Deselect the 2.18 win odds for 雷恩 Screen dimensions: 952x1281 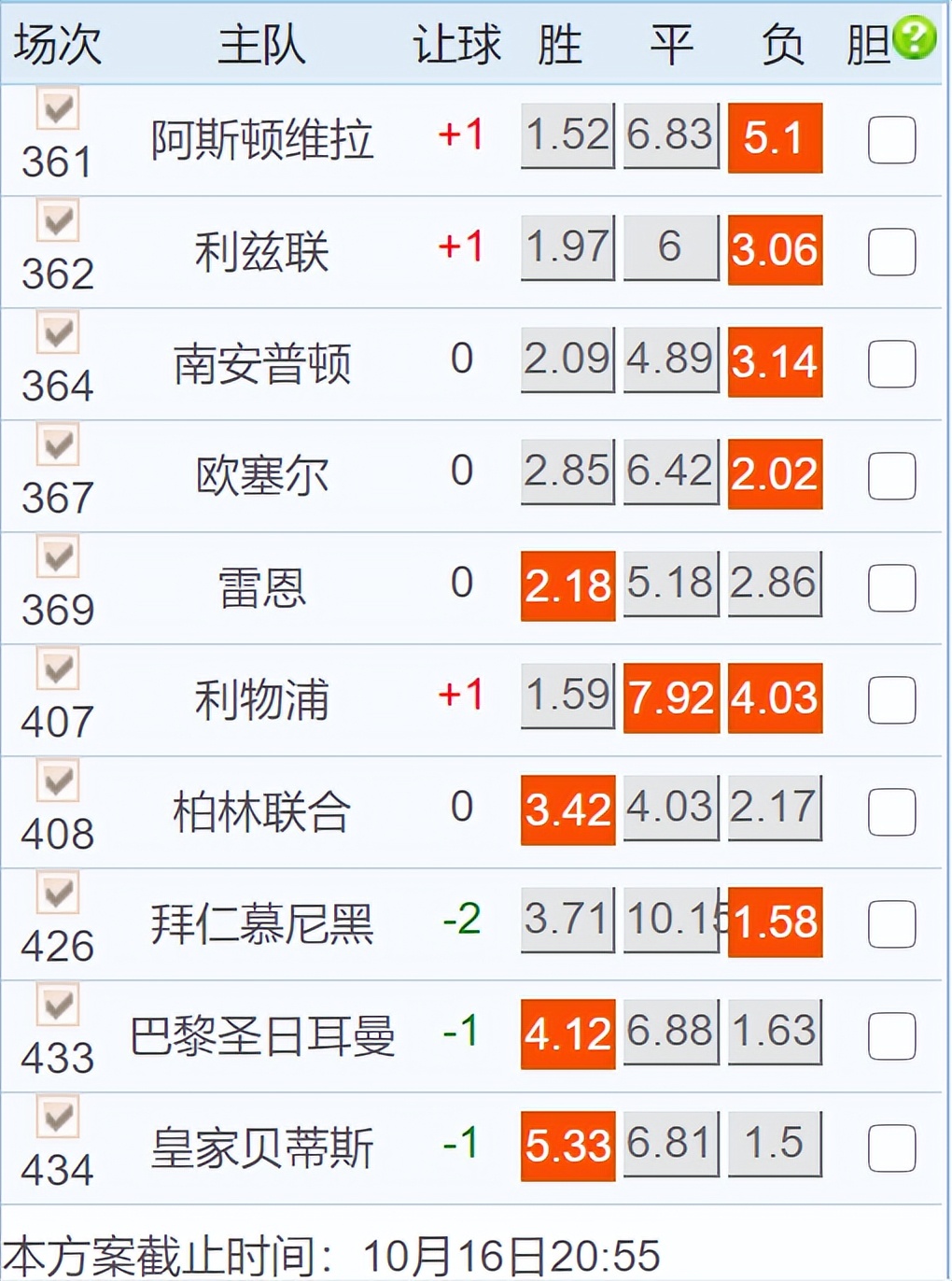[567, 585]
